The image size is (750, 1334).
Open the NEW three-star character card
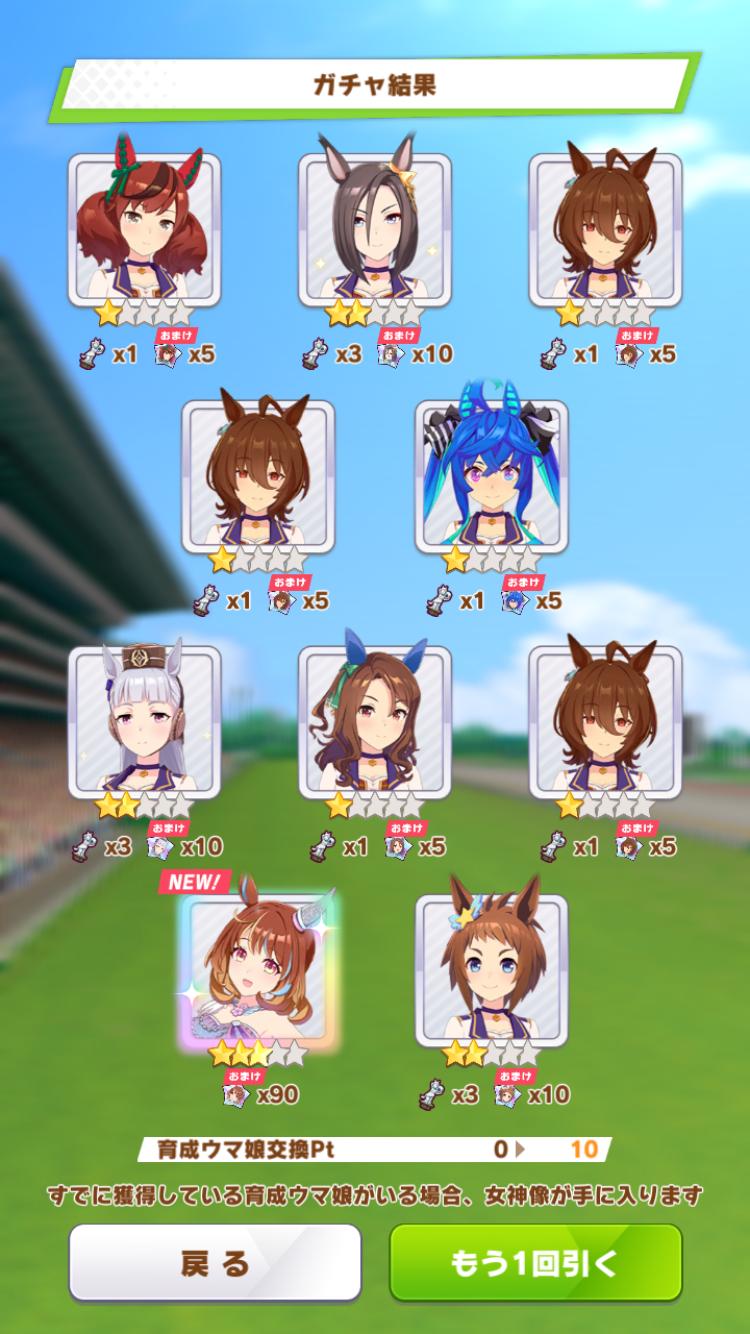coord(260,970)
